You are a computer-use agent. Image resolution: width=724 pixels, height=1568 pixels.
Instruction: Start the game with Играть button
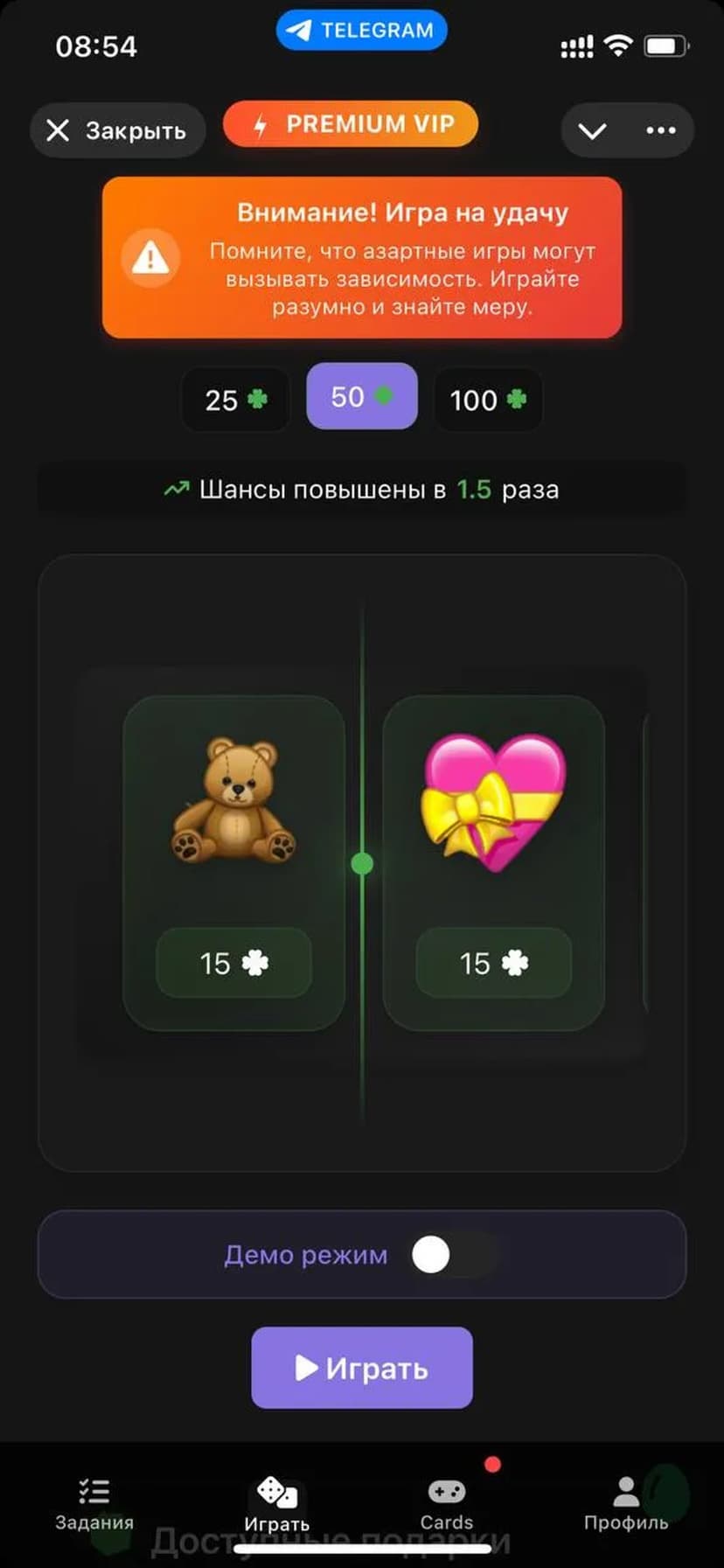pyautogui.click(x=362, y=1368)
